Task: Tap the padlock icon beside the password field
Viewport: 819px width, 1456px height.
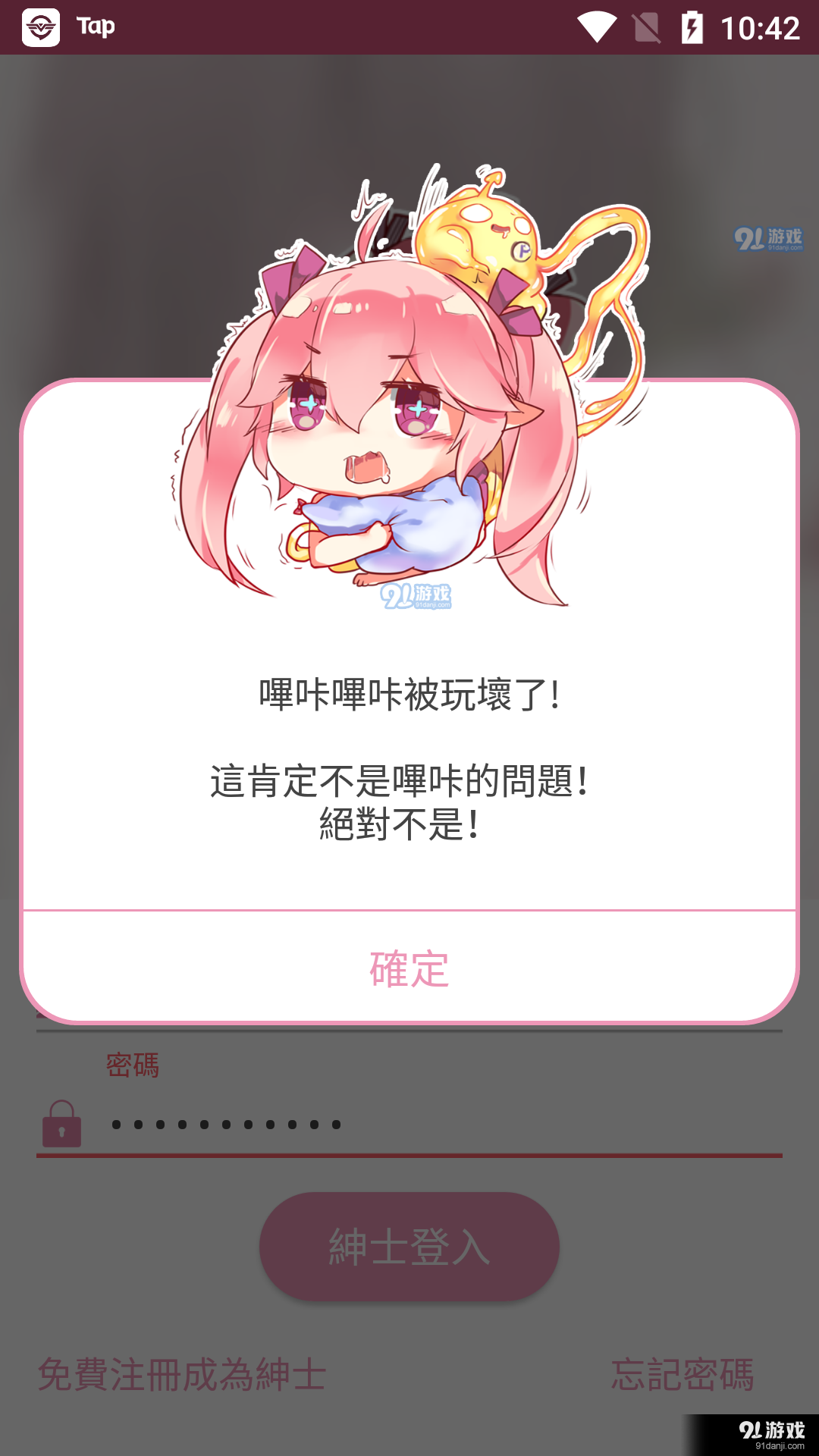Action: [x=62, y=1122]
